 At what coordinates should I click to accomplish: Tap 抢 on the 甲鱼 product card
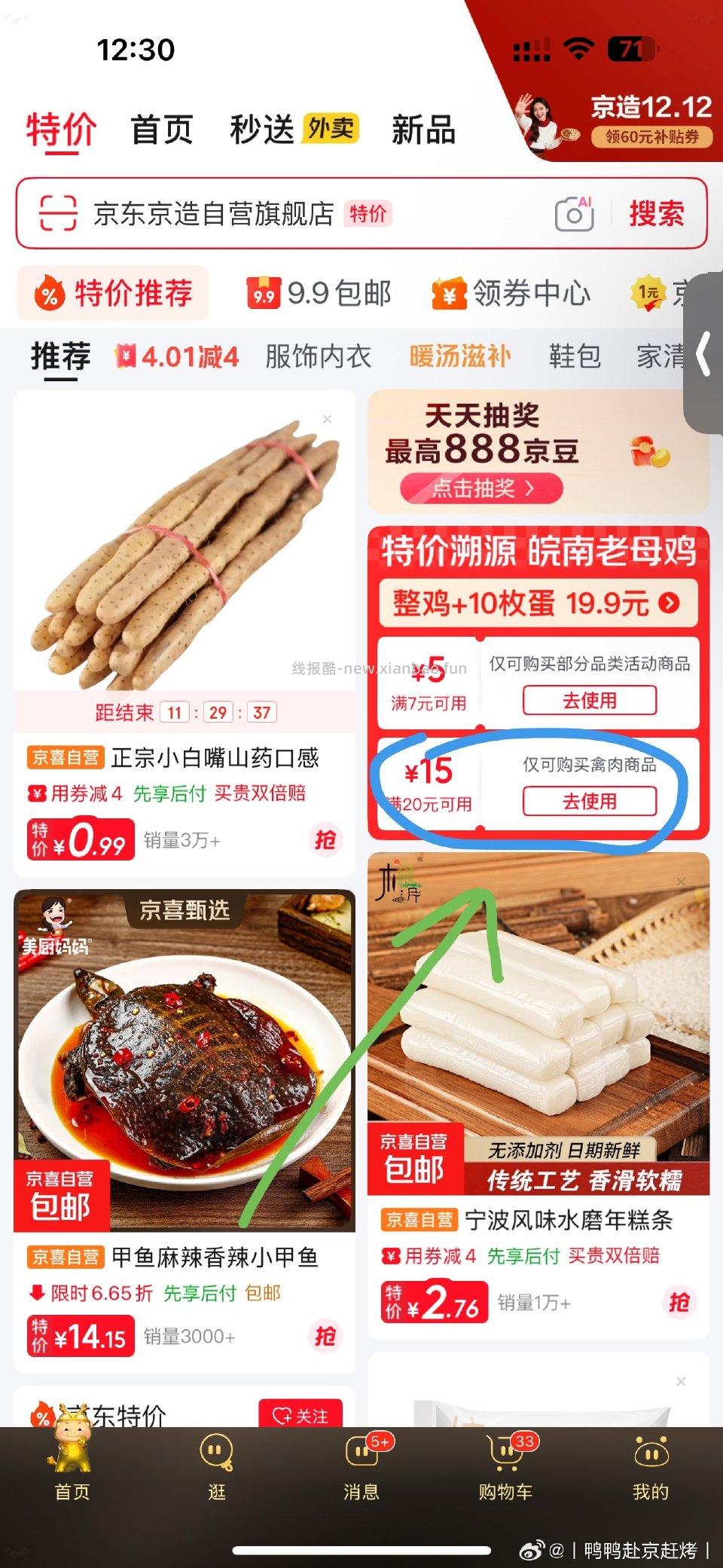click(x=325, y=1337)
